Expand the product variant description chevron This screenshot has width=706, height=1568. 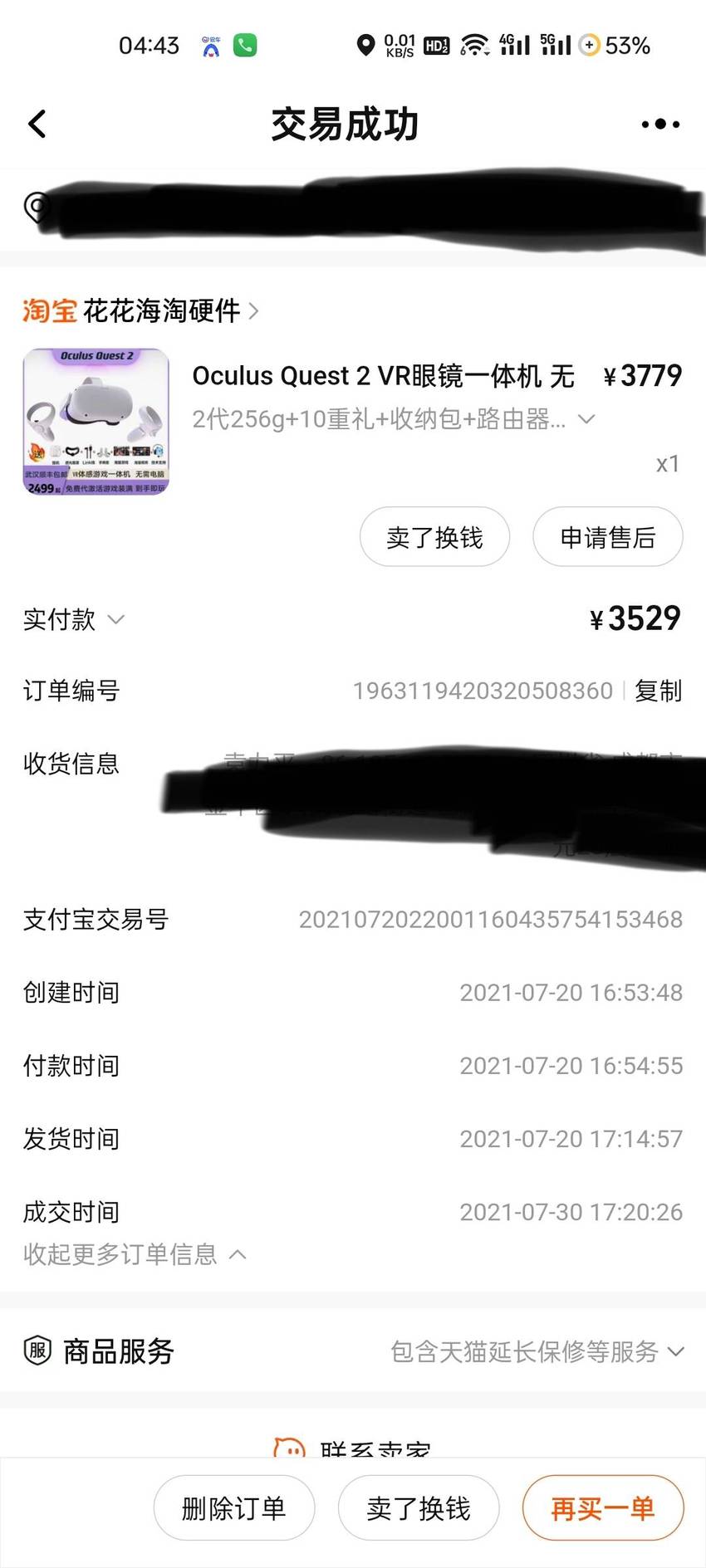[586, 419]
